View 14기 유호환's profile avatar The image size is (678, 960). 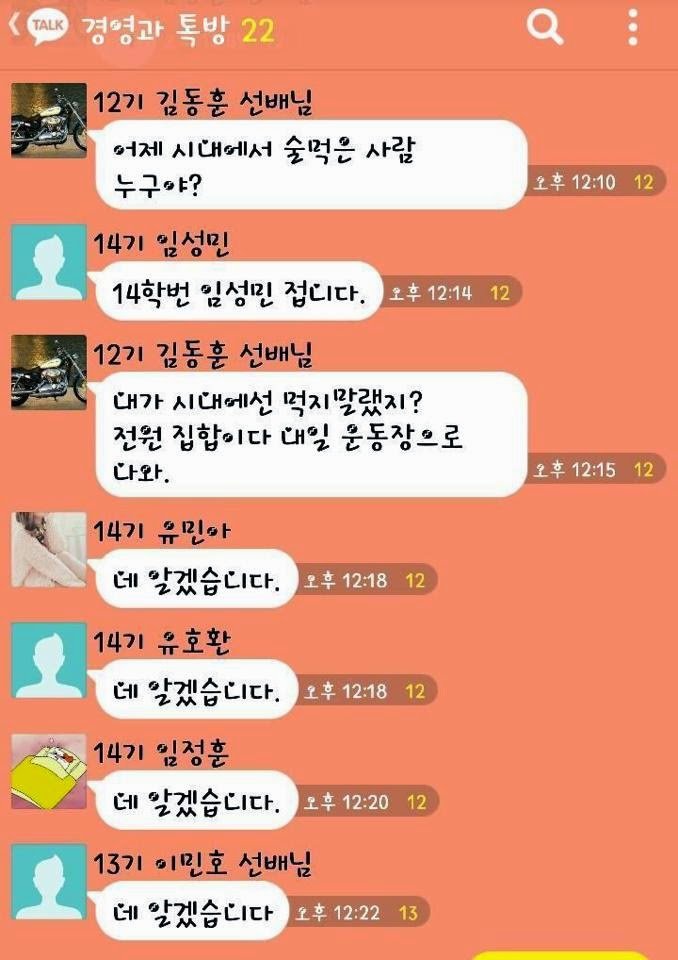(x=48, y=659)
